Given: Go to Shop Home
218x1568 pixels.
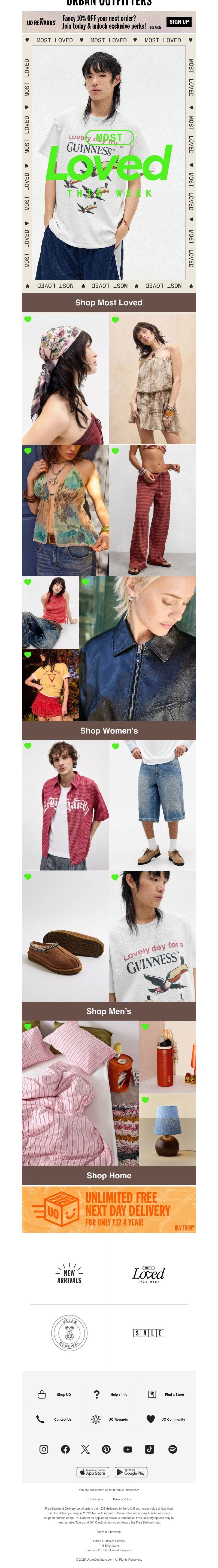Looking at the screenshot, I should pyautogui.click(x=109, y=1175).
